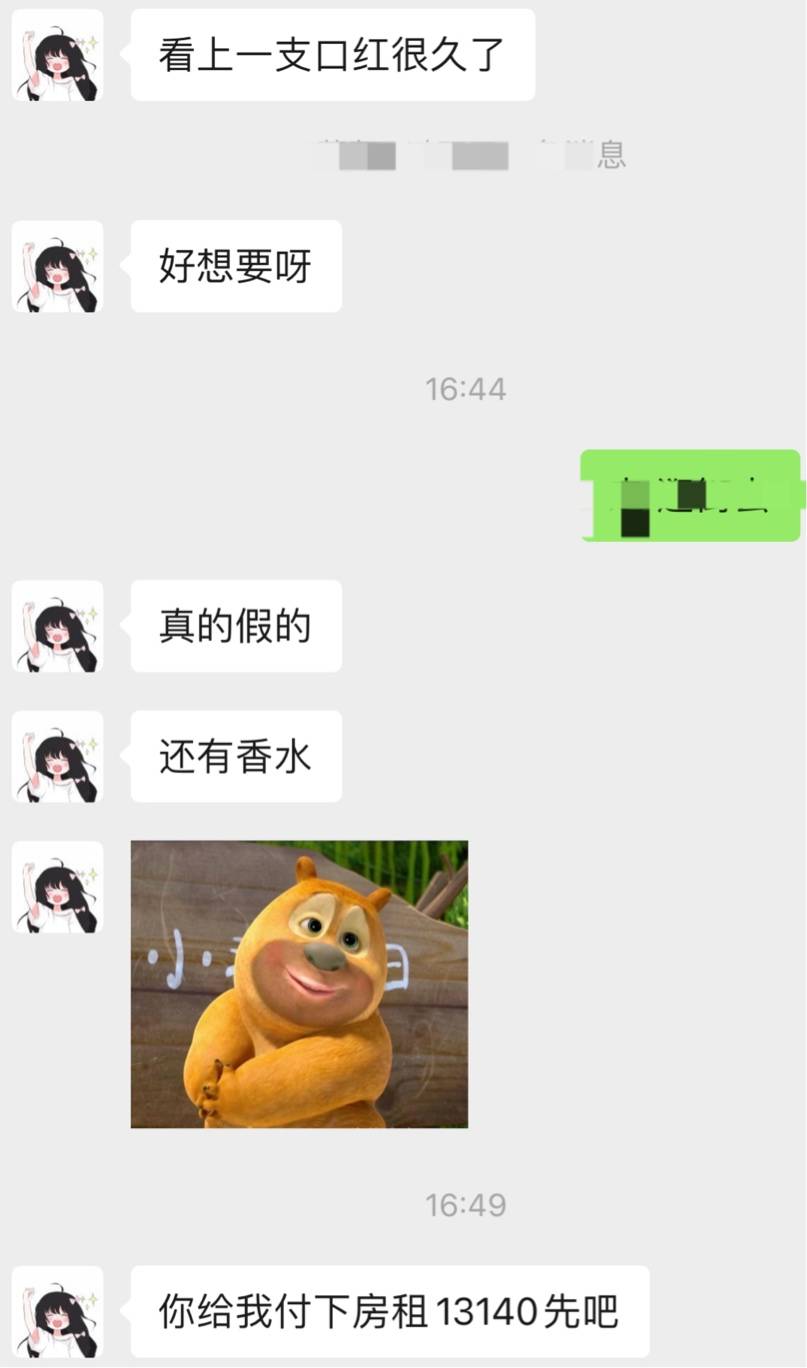Open sender profile from avatar beside "好想要呀"

pos(57,266)
